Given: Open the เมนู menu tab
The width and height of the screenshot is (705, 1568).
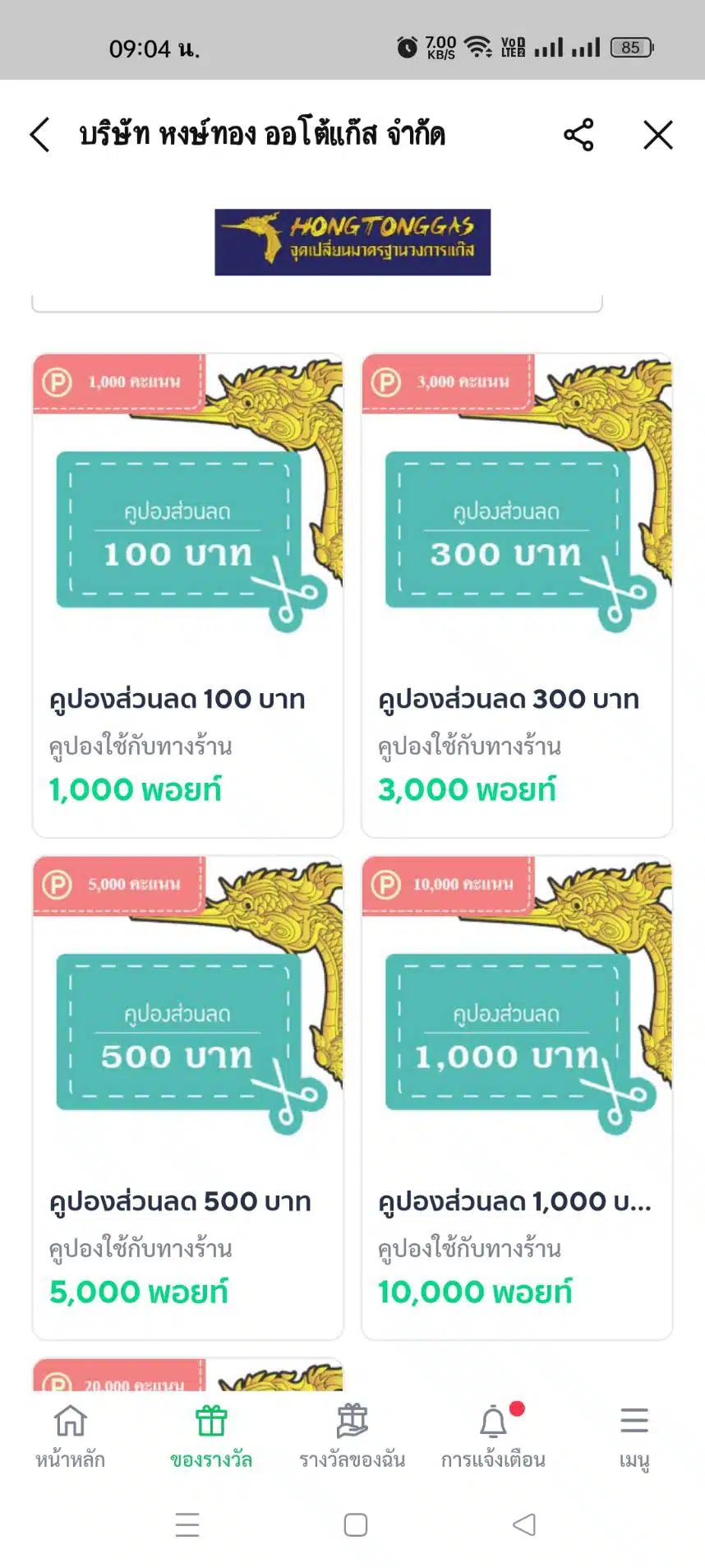Looking at the screenshot, I should [x=634, y=1434].
